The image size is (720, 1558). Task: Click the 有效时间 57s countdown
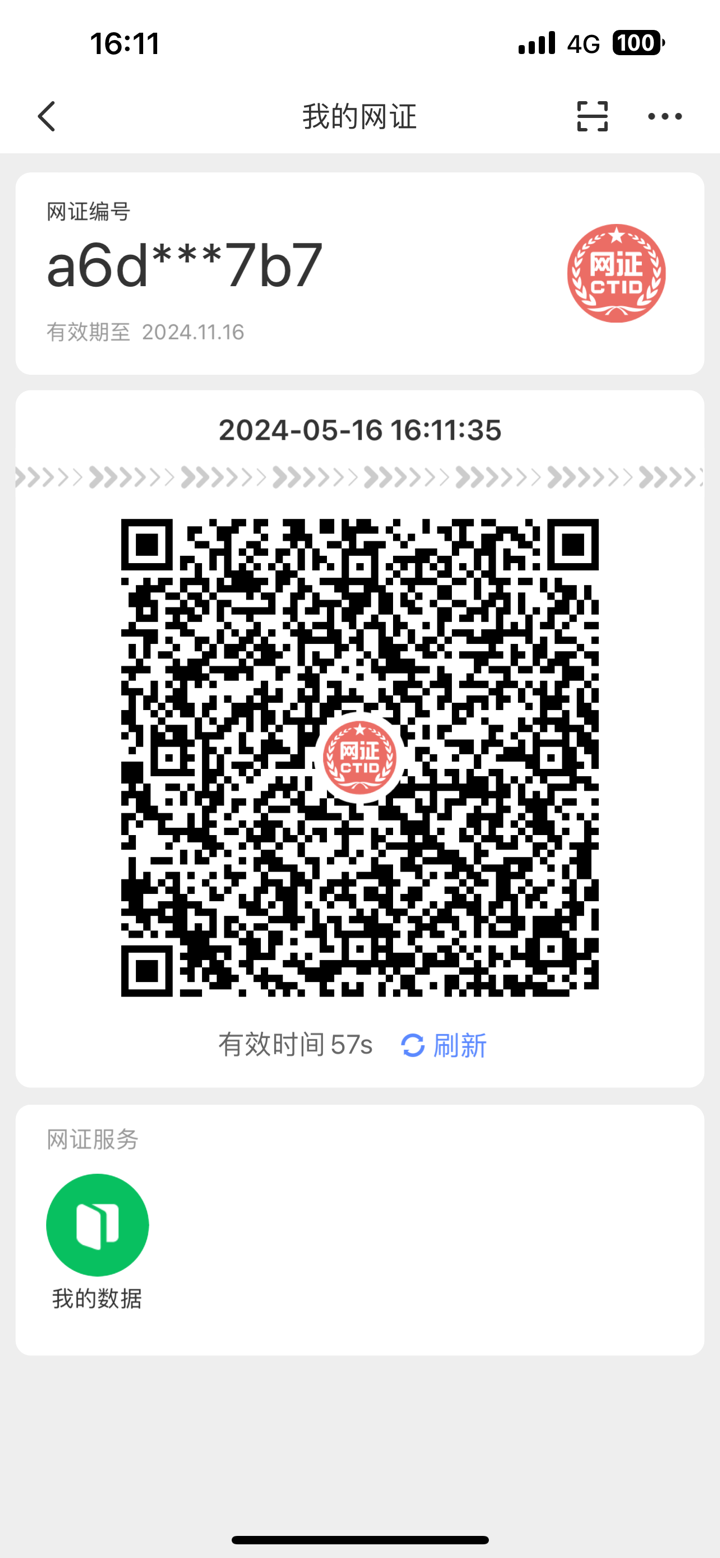click(295, 1043)
